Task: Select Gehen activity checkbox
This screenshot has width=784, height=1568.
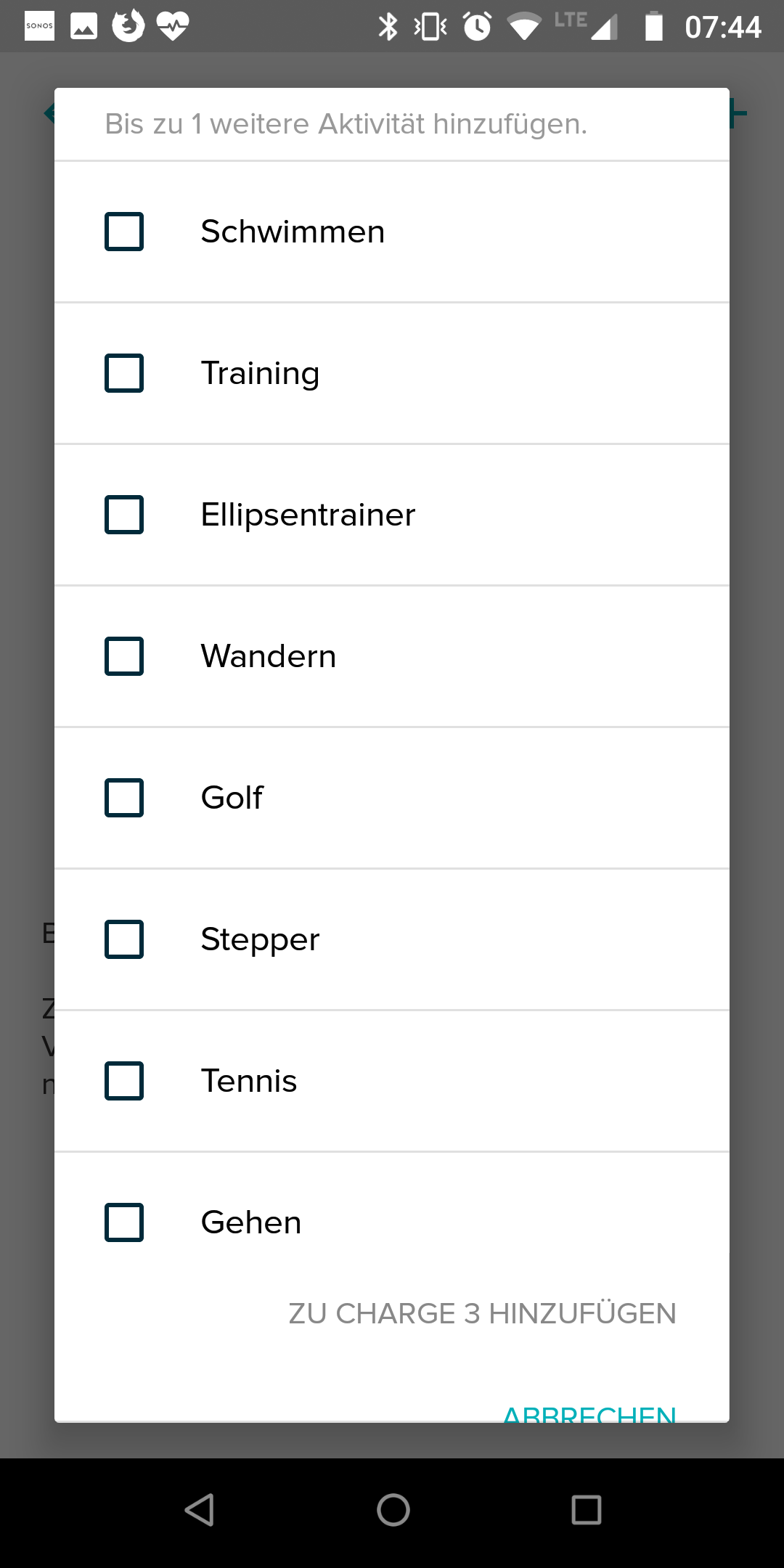Action: pyautogui.click(x=124, y=1222)
